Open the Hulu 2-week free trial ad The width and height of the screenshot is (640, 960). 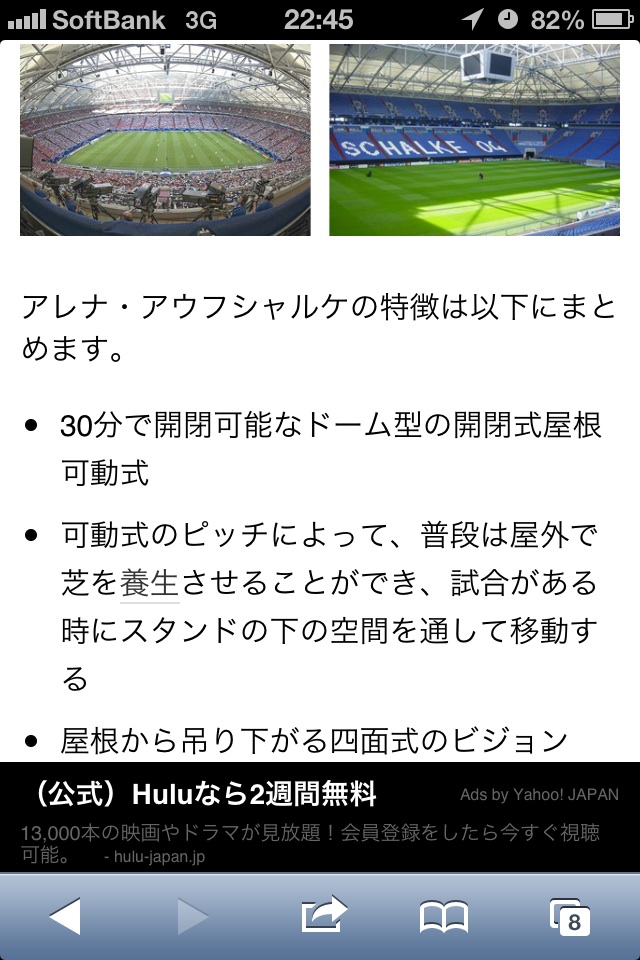click(x=205, y=795)
